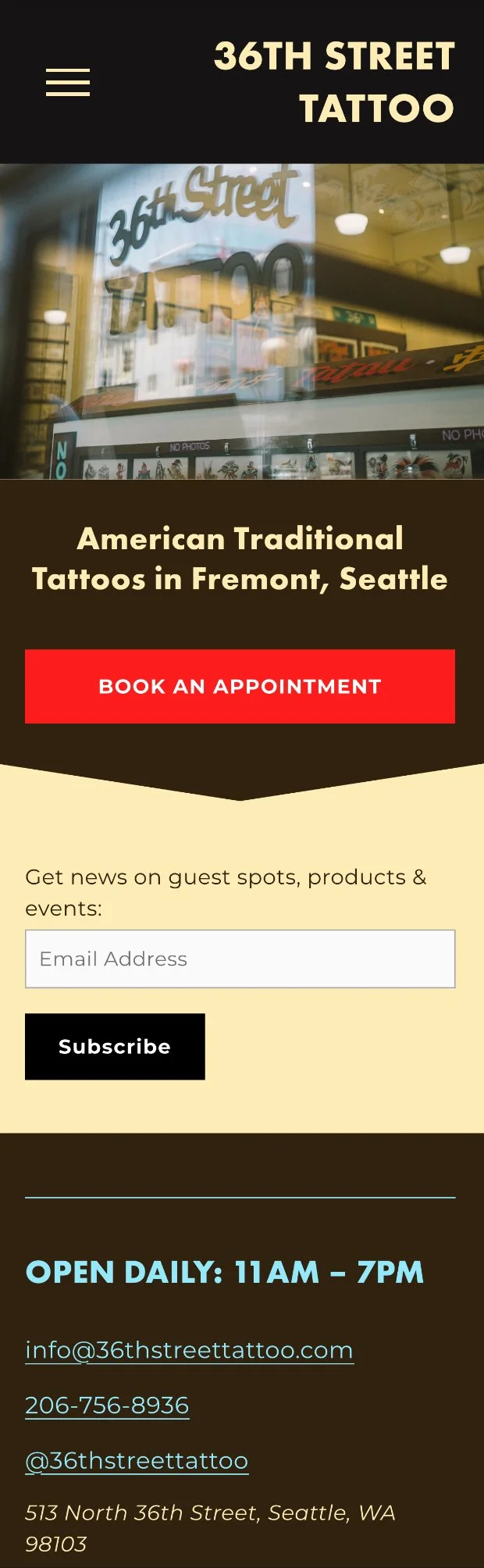Subscribe to the newsletter
This screenshot has height=1568, width=484.
coord(115,1046)
